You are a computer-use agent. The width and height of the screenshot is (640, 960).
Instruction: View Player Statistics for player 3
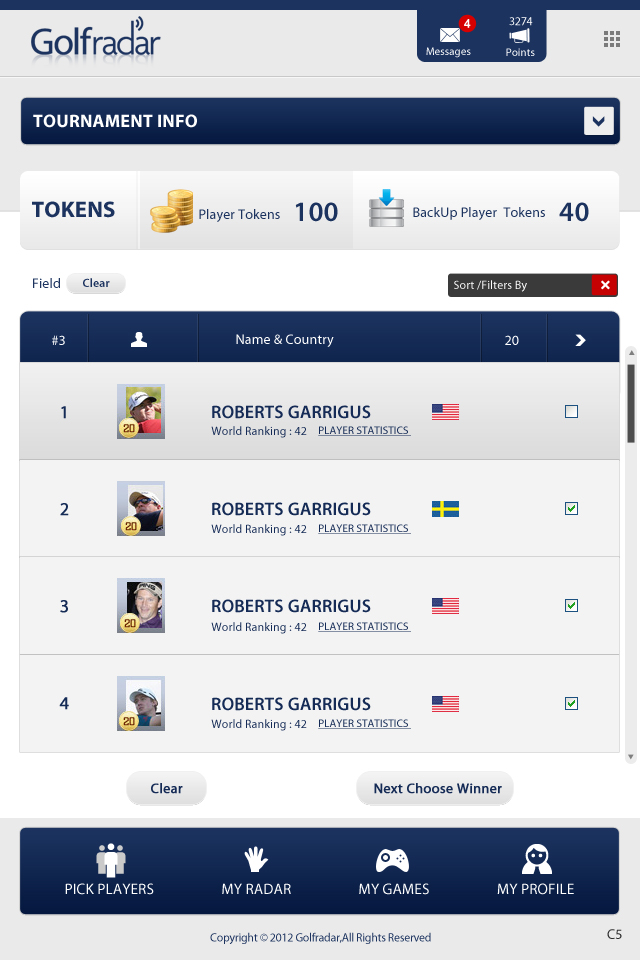click(363, 627)
